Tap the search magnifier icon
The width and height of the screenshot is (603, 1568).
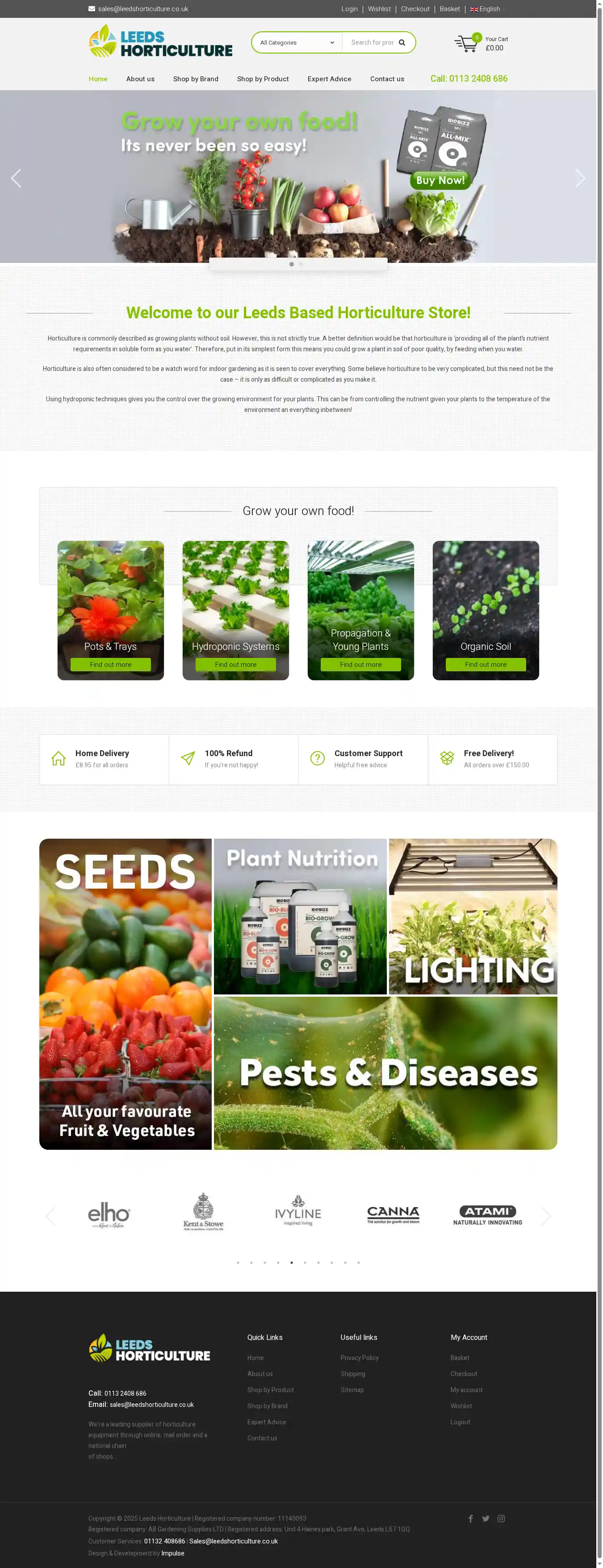click(402, 42)
